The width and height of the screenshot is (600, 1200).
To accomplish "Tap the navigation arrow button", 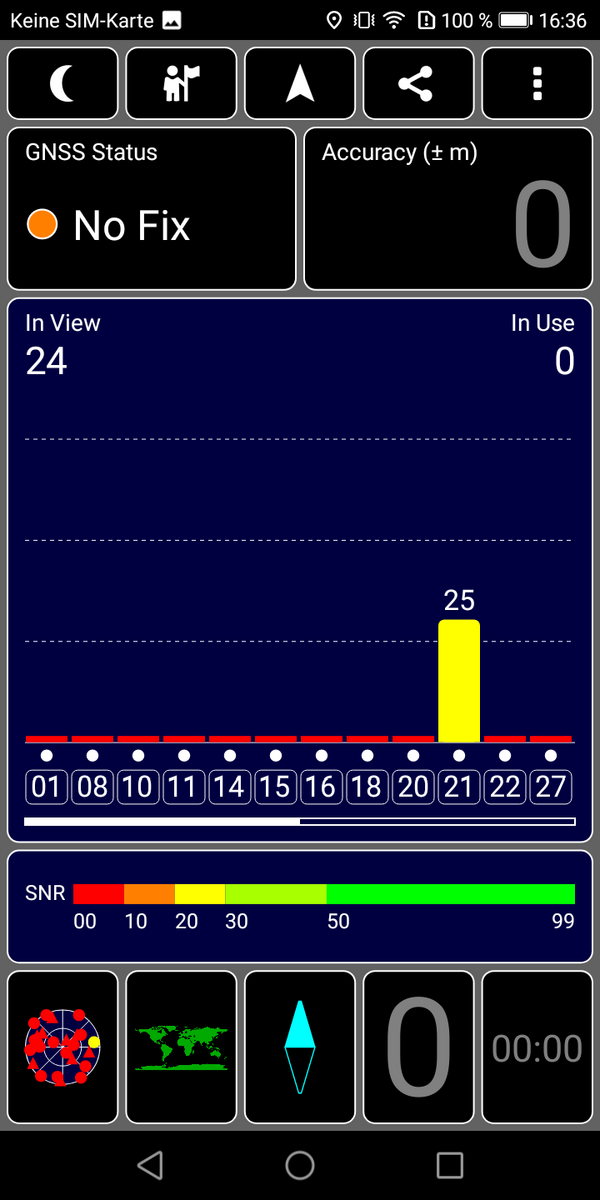I will point(300,84).
